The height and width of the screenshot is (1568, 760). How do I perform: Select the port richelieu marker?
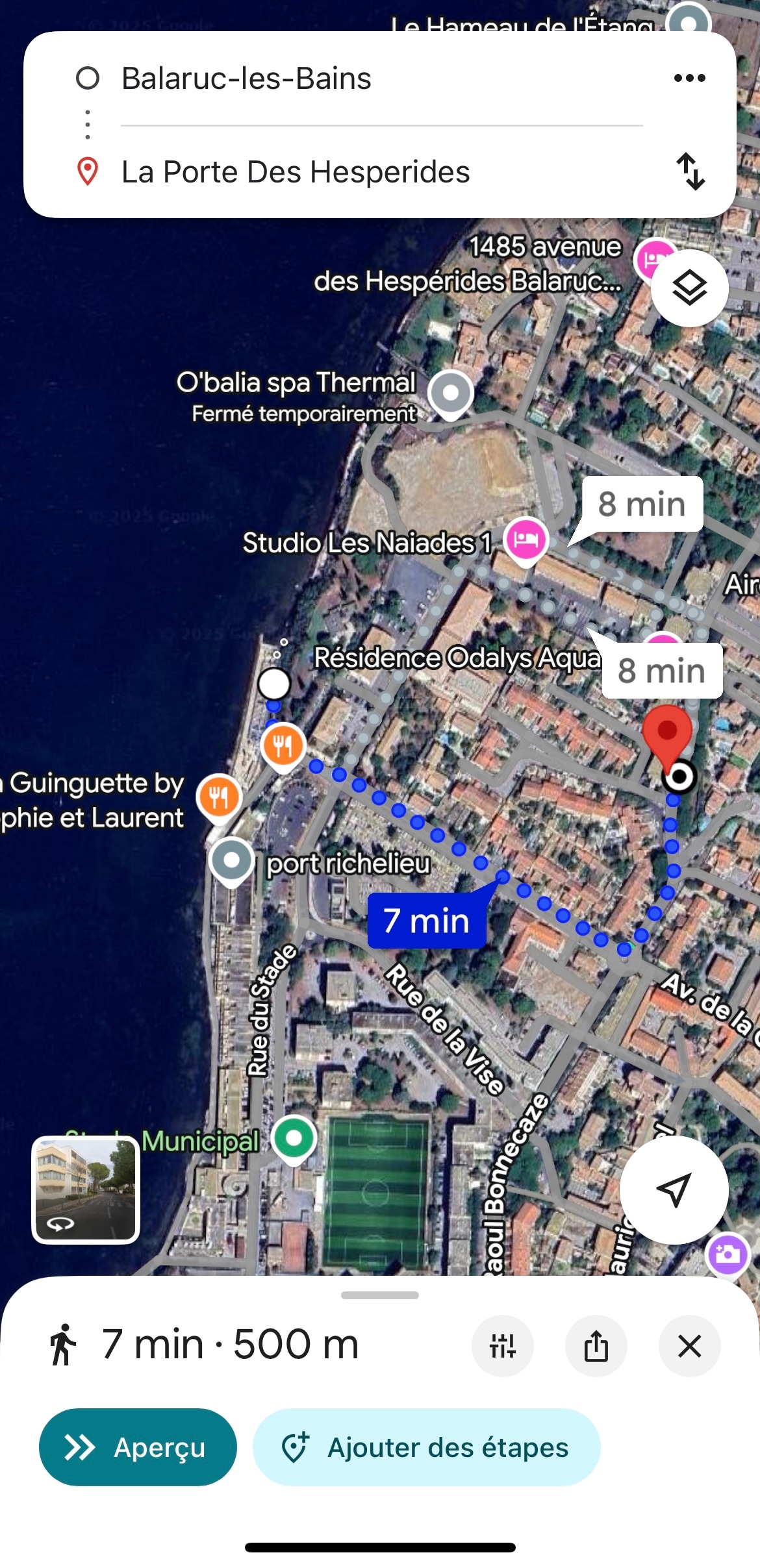point(232,860)
